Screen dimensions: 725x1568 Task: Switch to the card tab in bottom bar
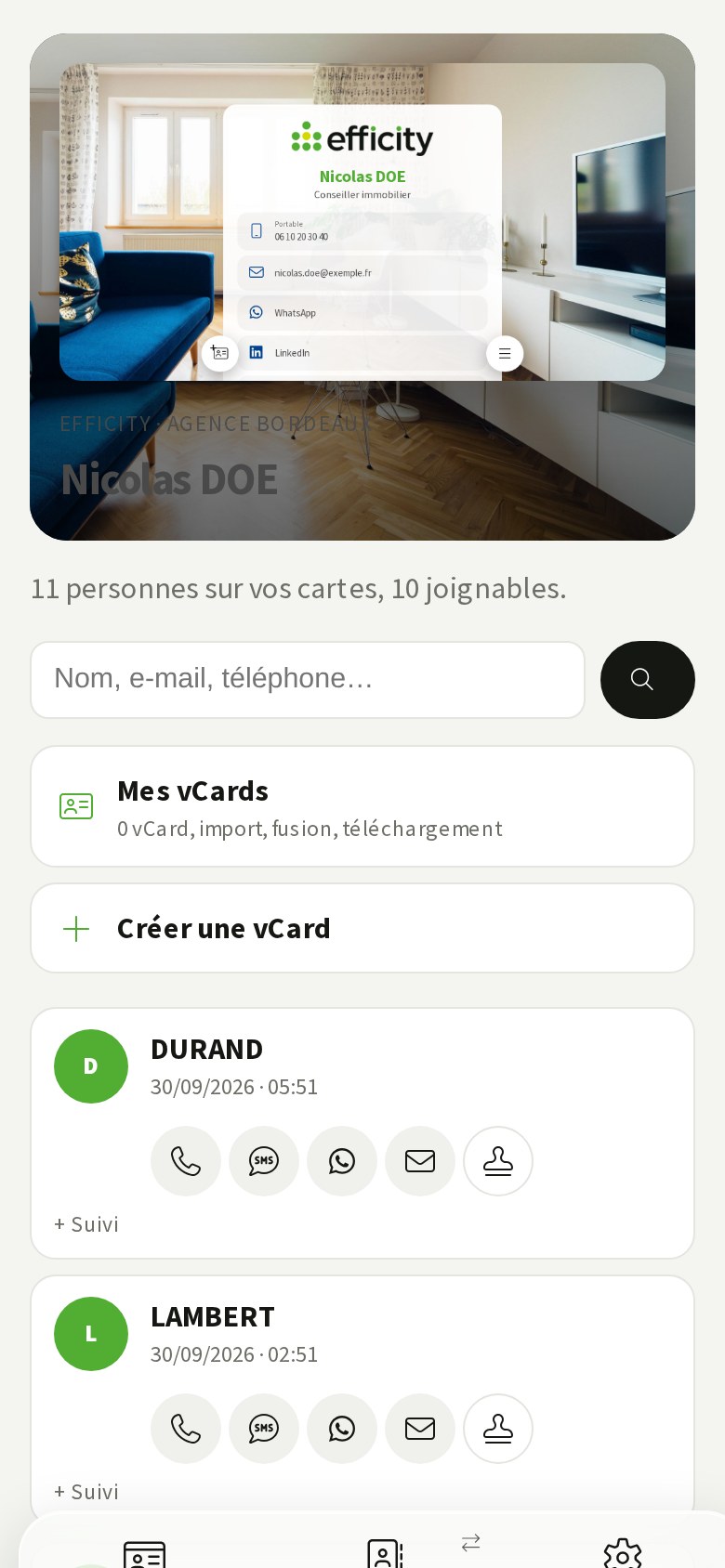point(144,1553)
